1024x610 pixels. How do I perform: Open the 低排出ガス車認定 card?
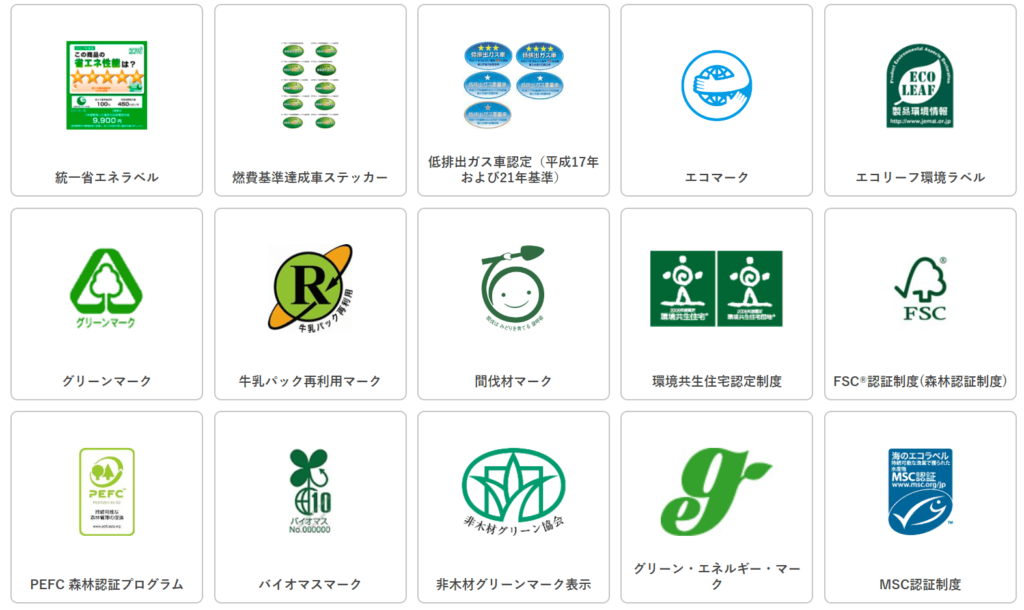click(513, 100)
